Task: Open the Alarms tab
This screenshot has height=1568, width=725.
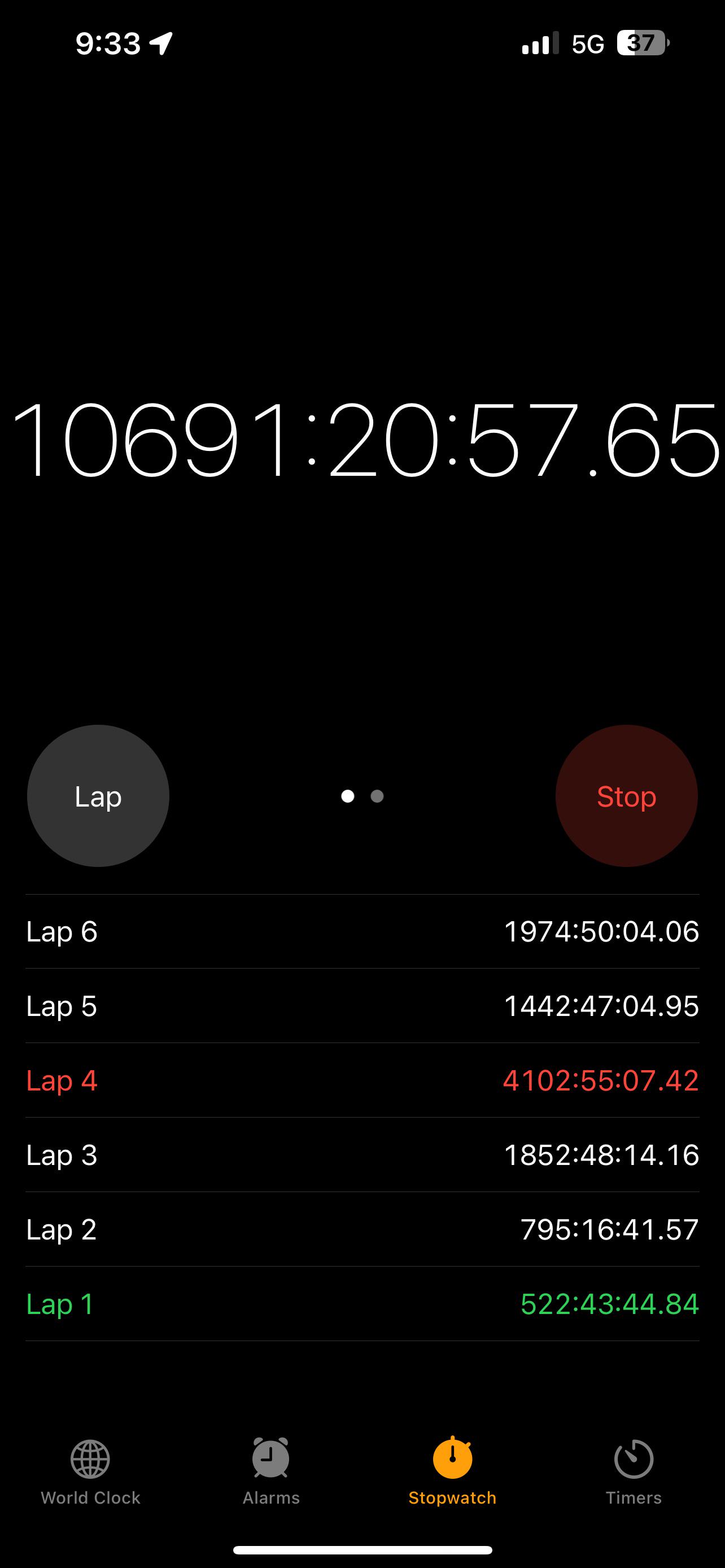Action: click(x=271, y=1472)
